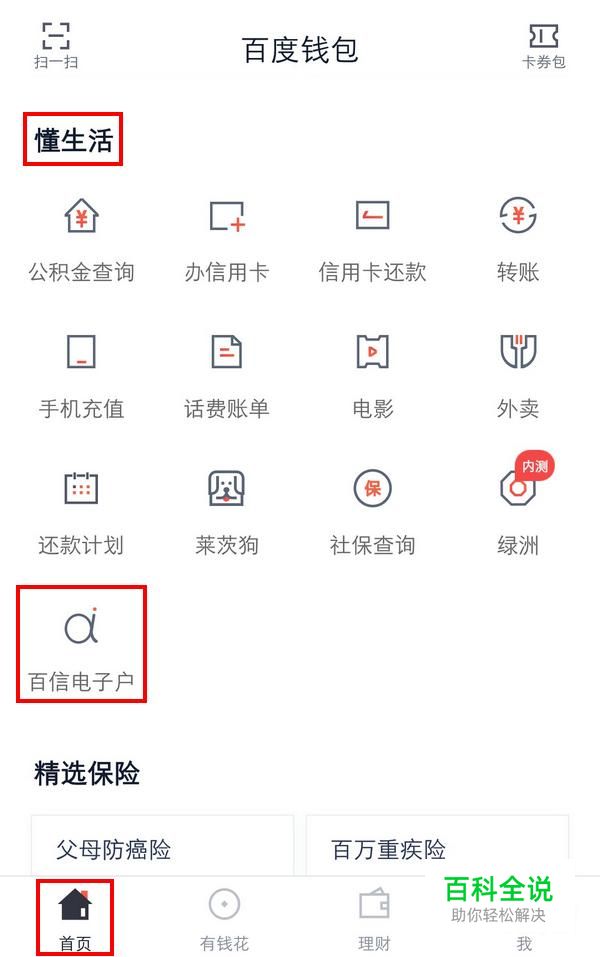The height and width of the screenshot is (957, 600).
Task: Open 绿洲 beta feature
Action: tap(518, 512)
